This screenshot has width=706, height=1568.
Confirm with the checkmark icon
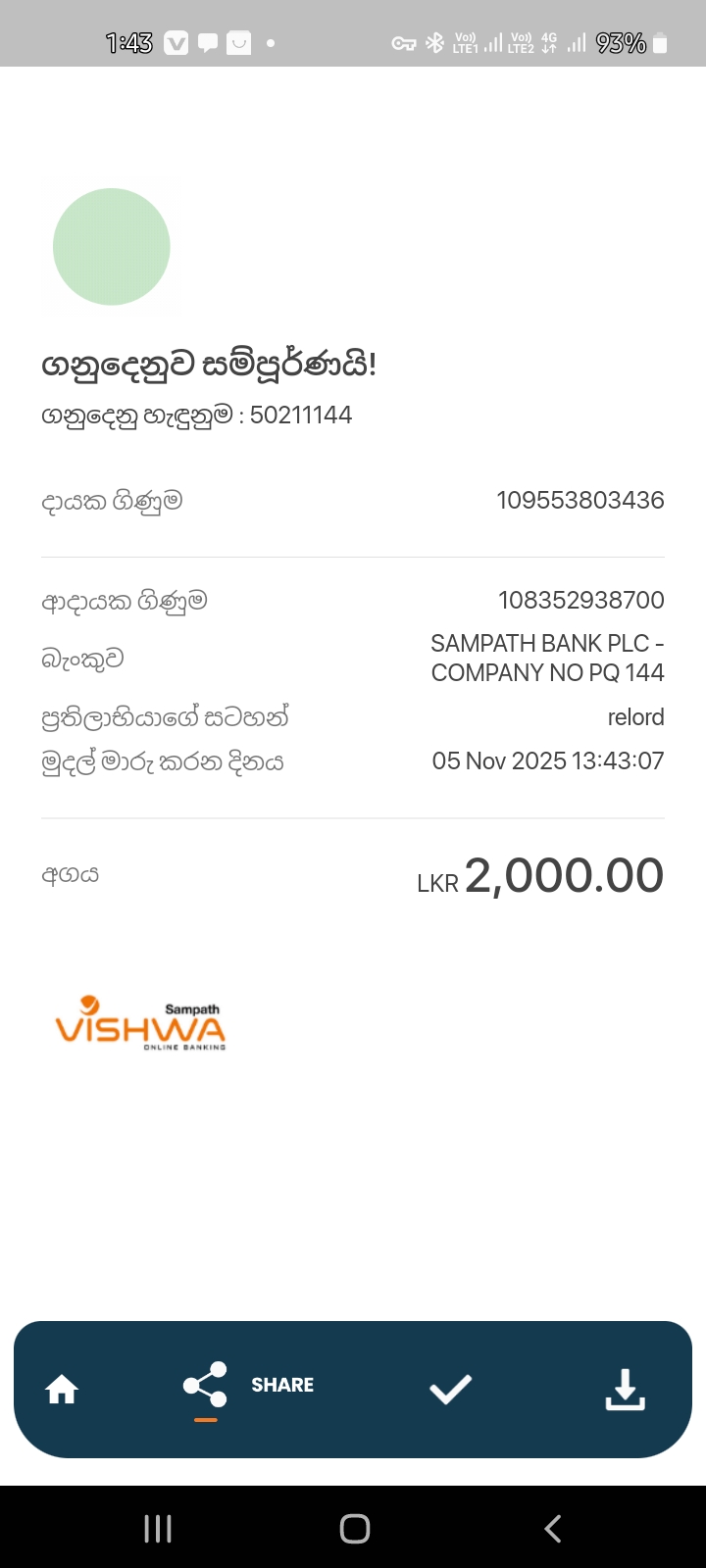[x=450, y=1389]
